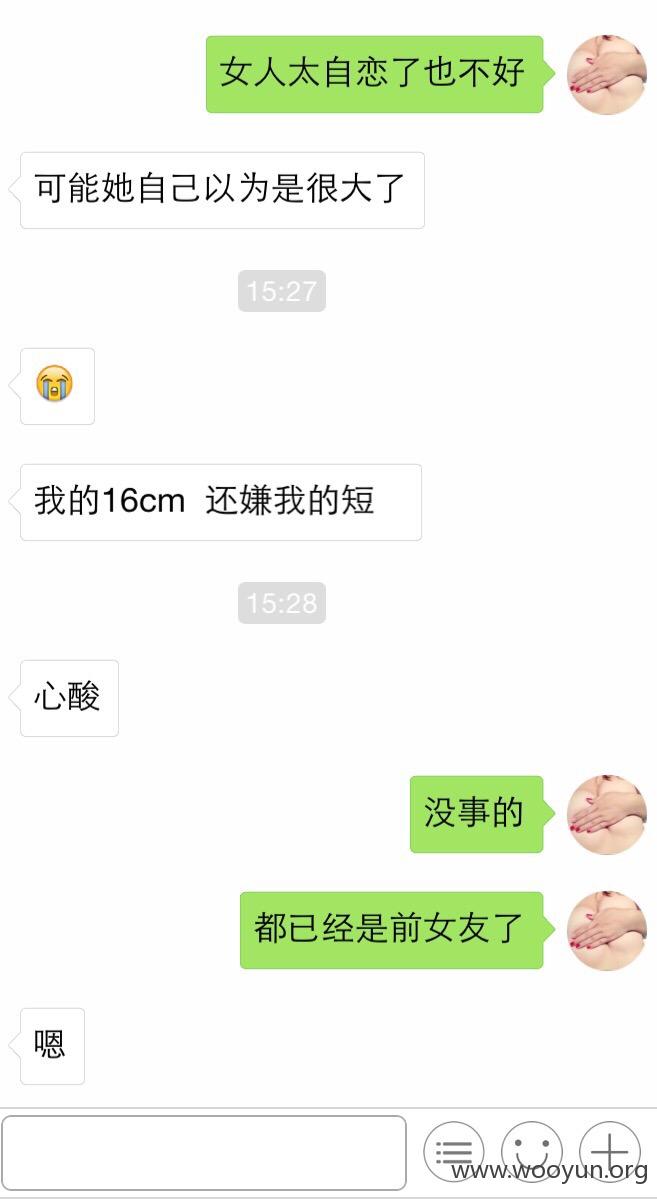
Task: Open the emoji smiley picker
Action: pyautogui.click(x=532, y=1152)
